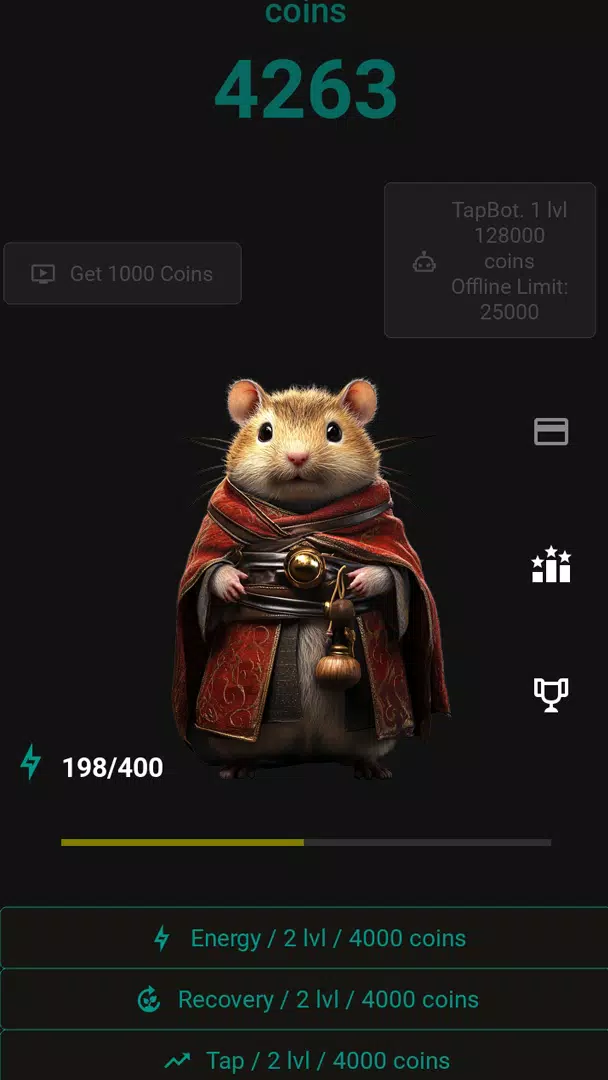The image size is (608, 1080).
Task: Tap the hamster to earn coins
Action: click(x=305, y=580)
